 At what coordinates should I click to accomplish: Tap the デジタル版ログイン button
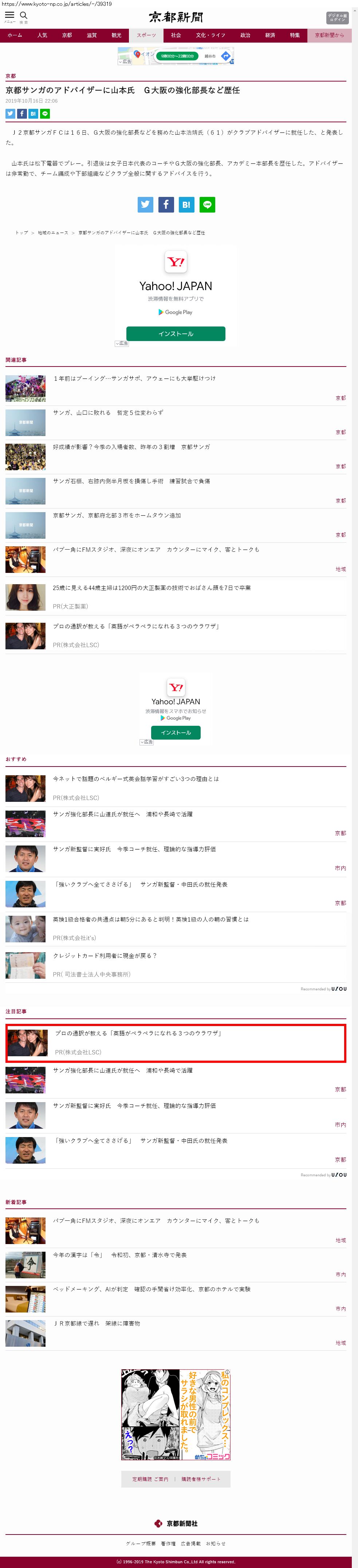[337, 17]
